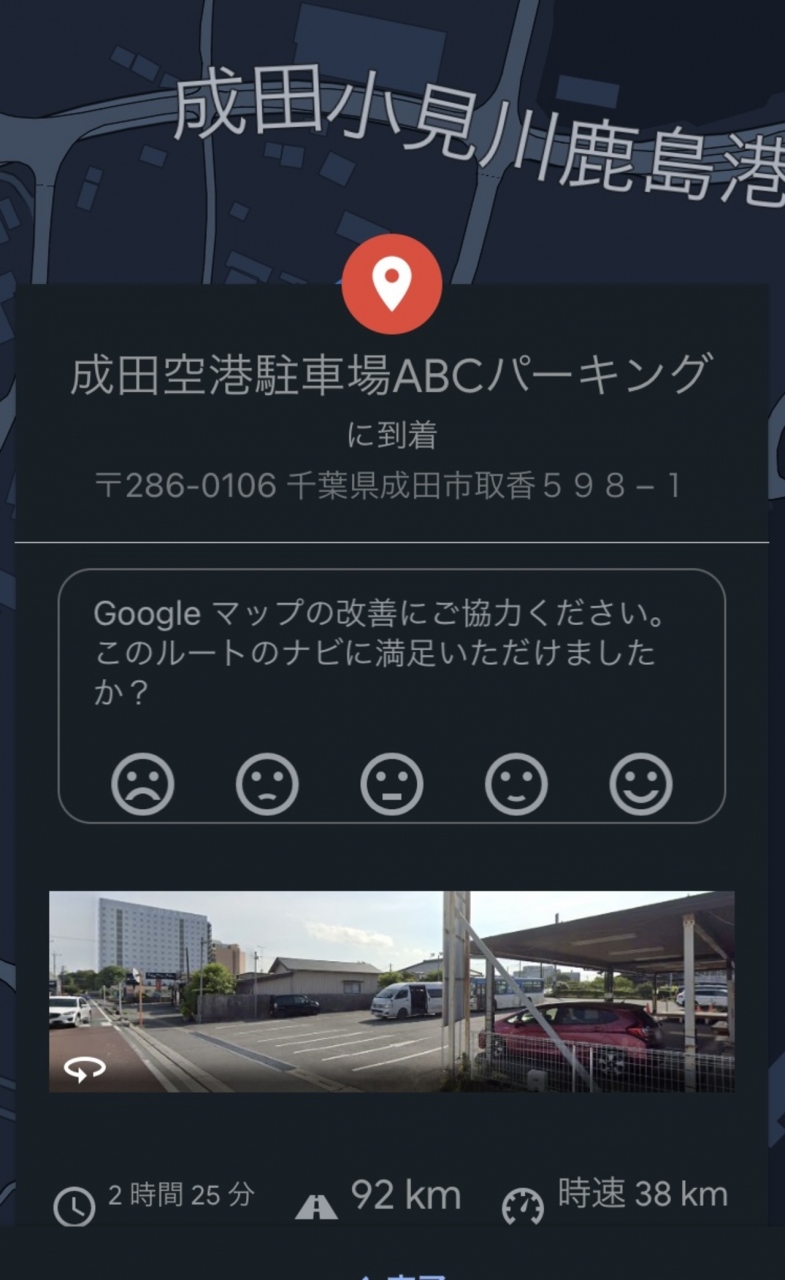Rate the navigation with the very satisfied face
The height and width of the screenshot is (1280, 785).
point(641,784)
